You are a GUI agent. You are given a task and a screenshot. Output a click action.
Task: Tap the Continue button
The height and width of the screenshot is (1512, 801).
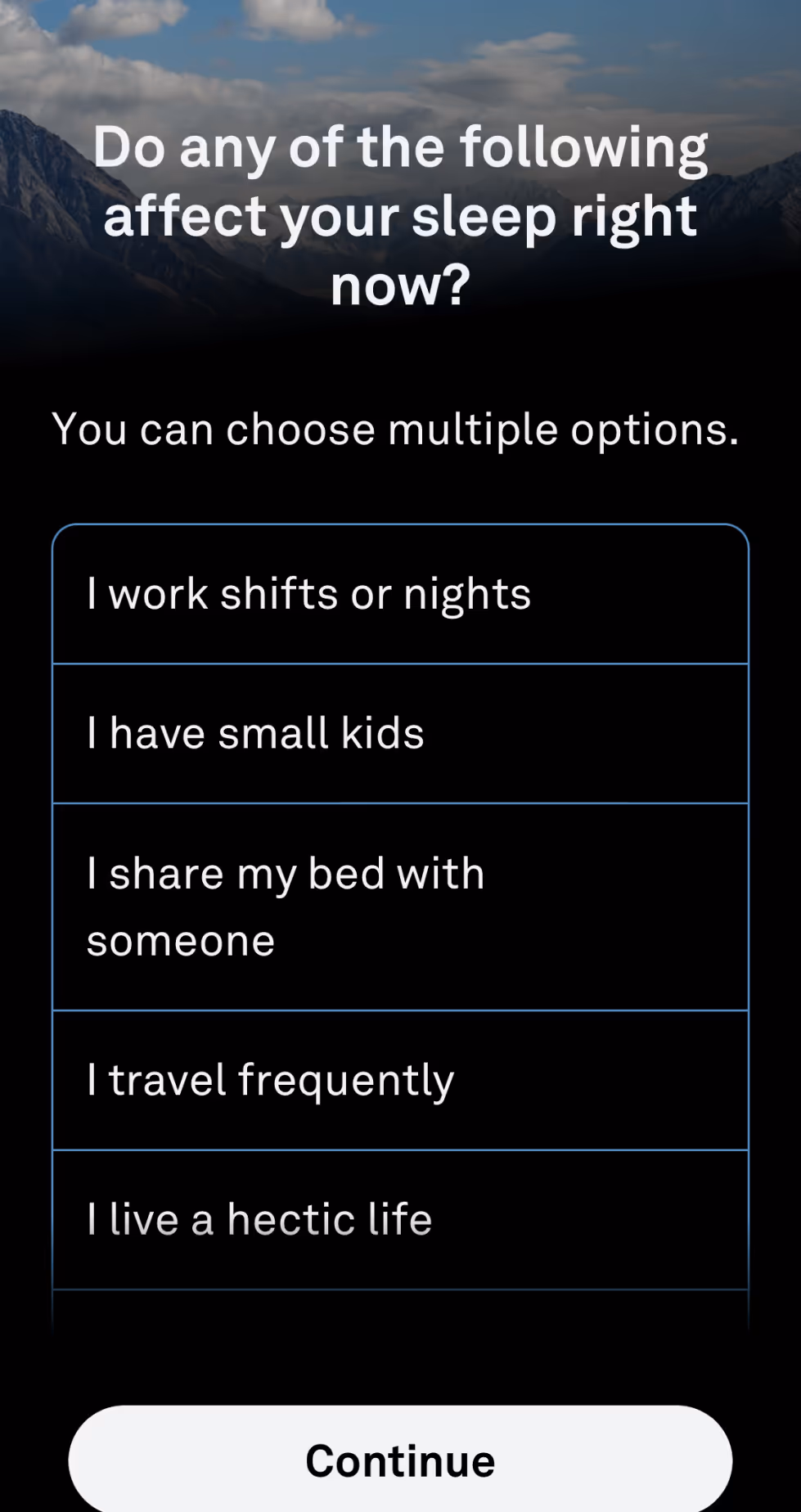point(400,1461)
